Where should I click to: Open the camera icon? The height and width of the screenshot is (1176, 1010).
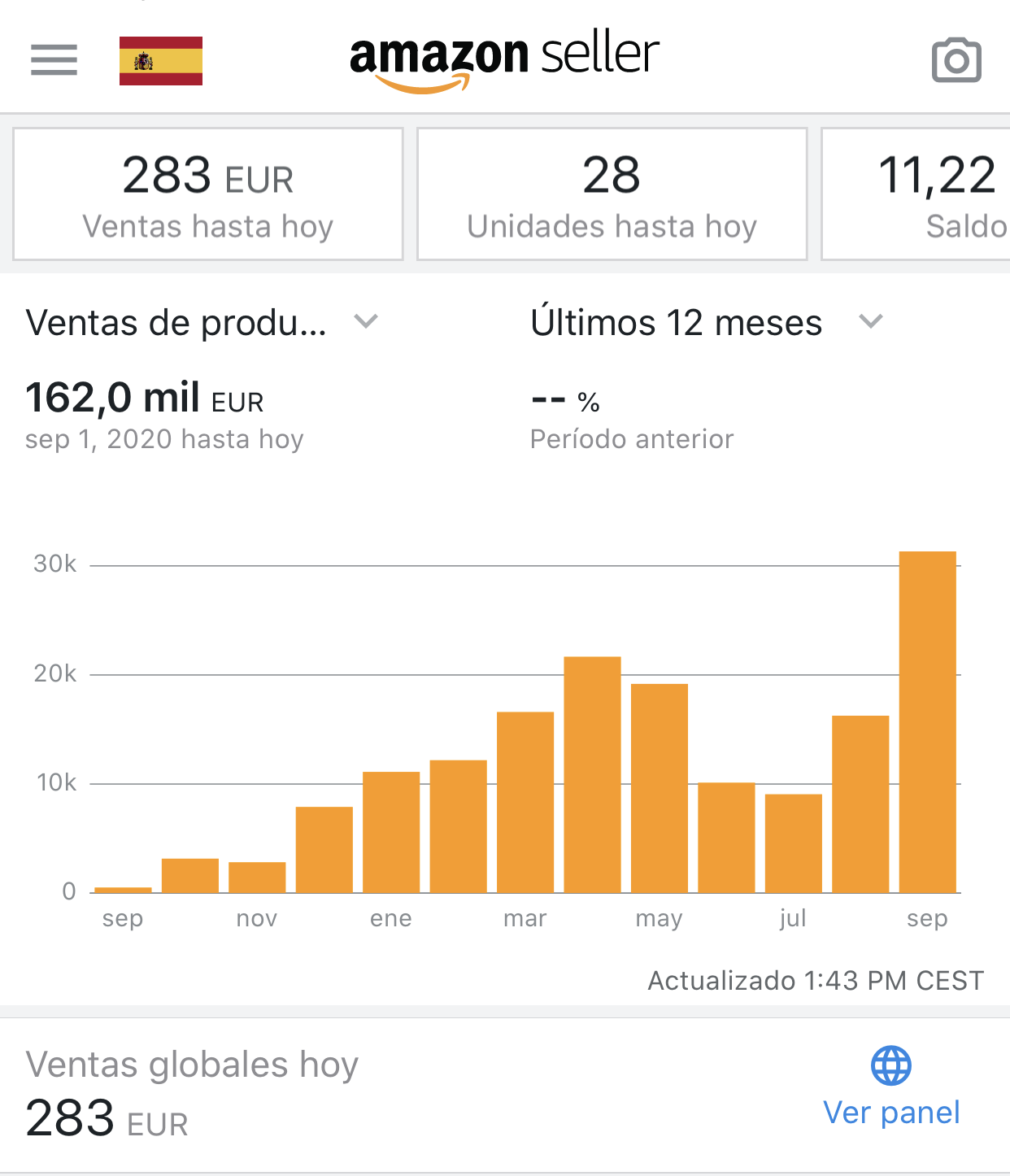pyautogui.click(x=956, y=60)
